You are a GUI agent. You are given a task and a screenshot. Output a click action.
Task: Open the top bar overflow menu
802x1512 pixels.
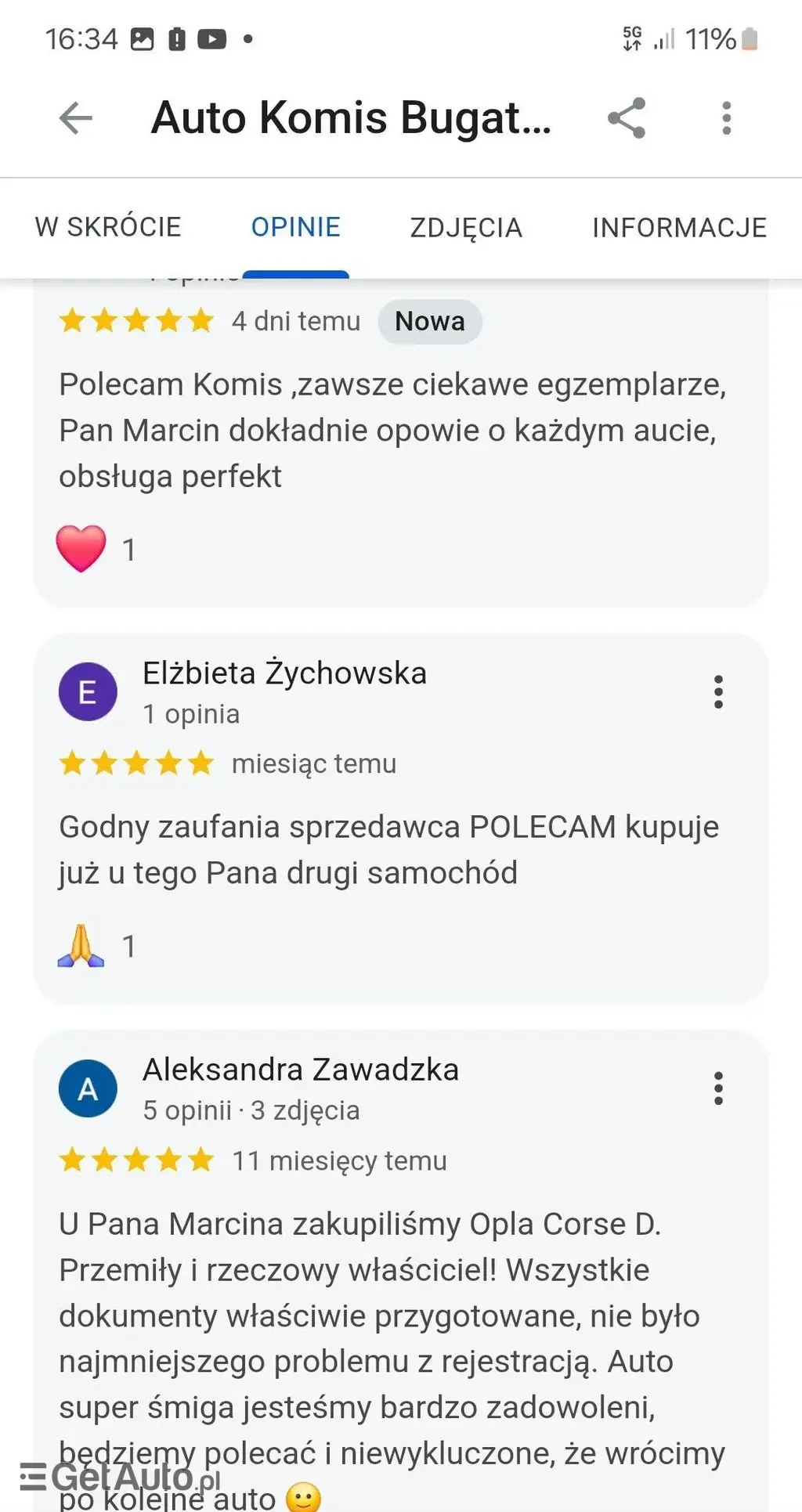coord(726,118)
